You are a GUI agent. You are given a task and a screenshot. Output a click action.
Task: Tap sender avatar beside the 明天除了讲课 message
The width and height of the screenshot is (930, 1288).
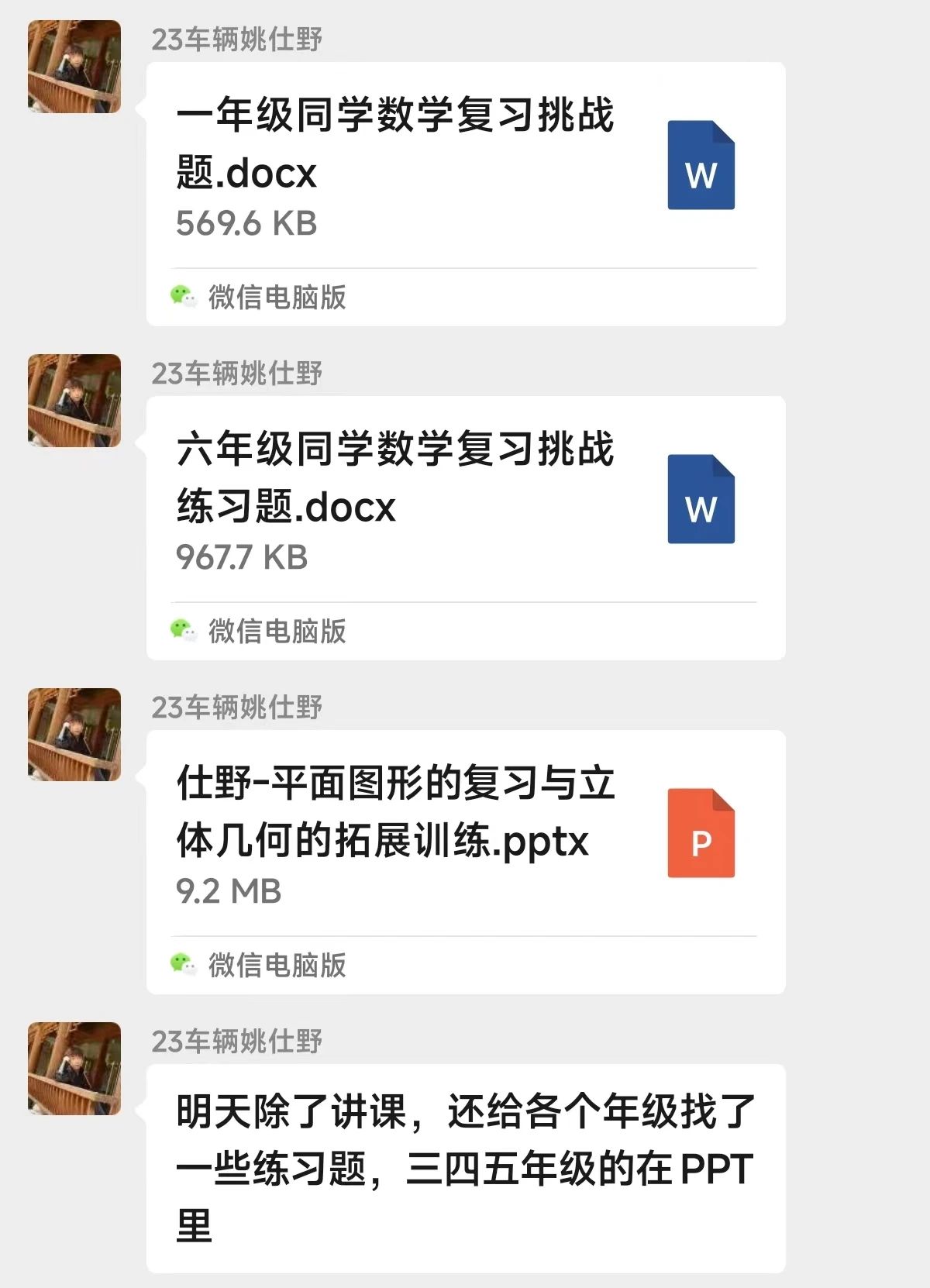74,1068
